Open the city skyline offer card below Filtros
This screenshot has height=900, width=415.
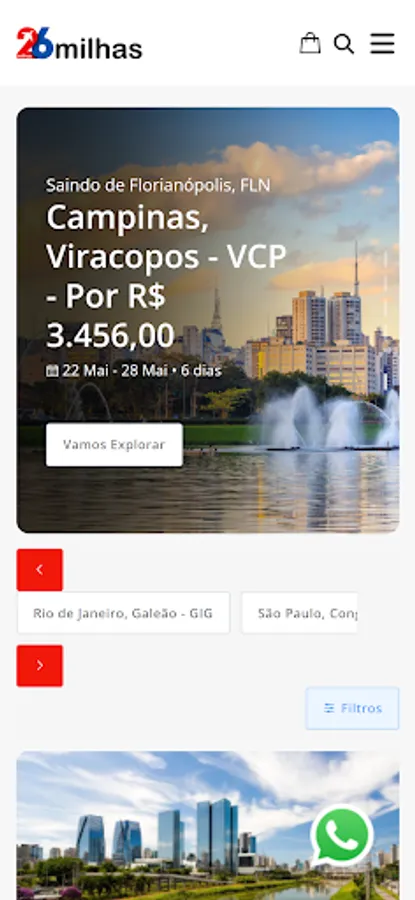coord(208,825)
